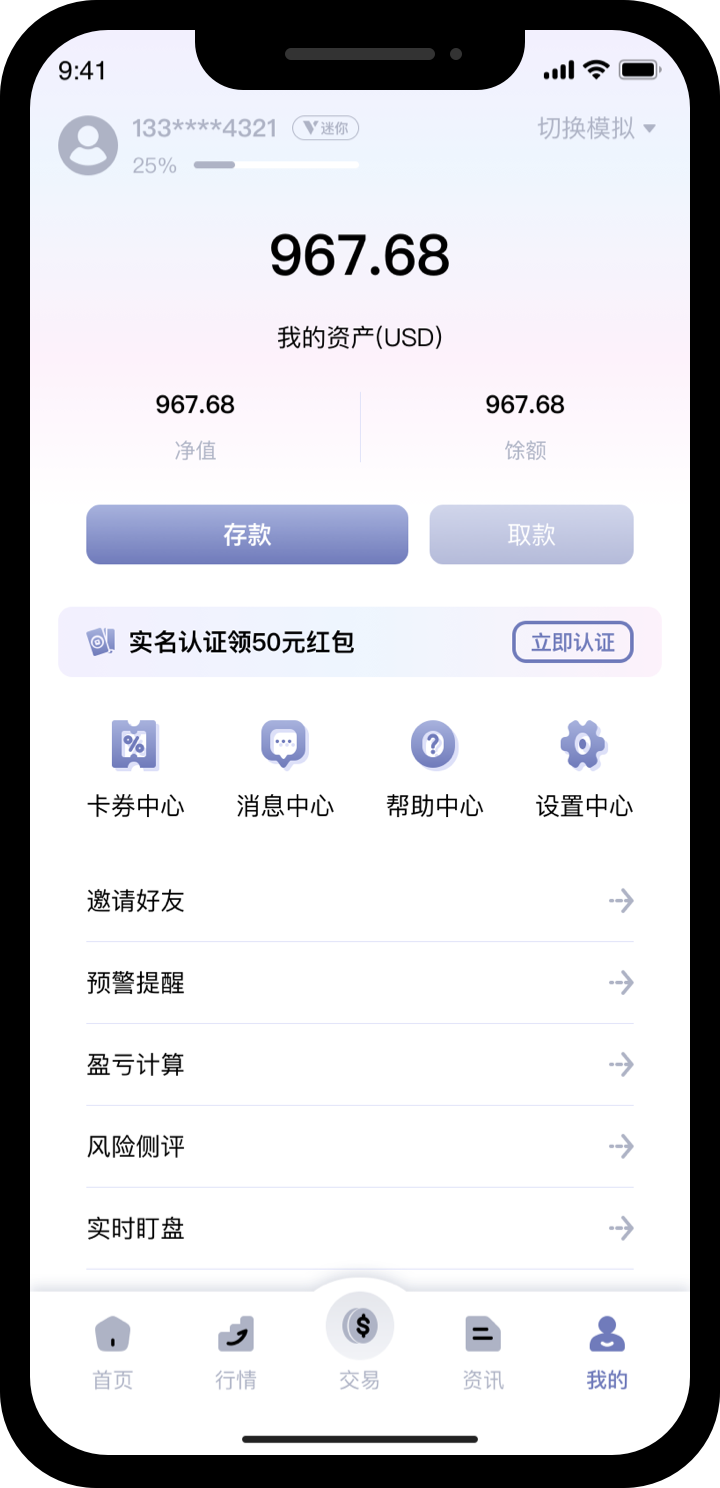Open the 盈亏计算 row
Viewport: 720px width, 1488px height.
360,1065
